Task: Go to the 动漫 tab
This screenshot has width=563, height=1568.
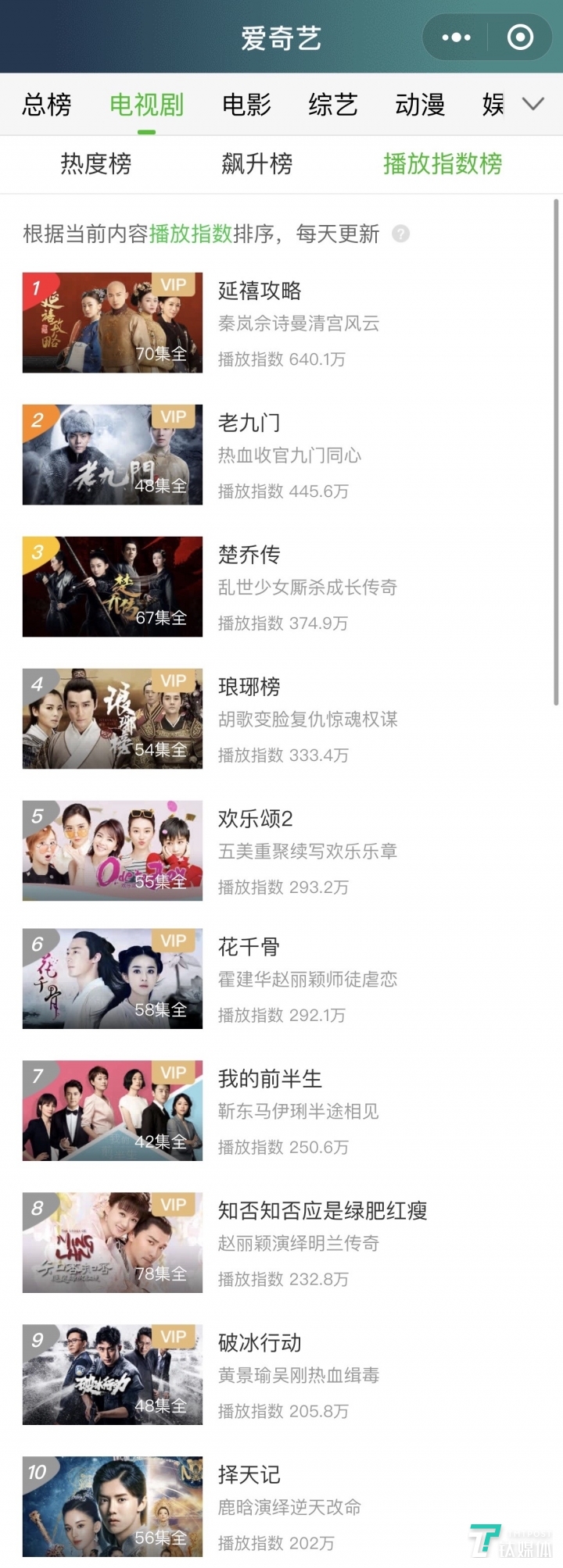Action: 420,105
